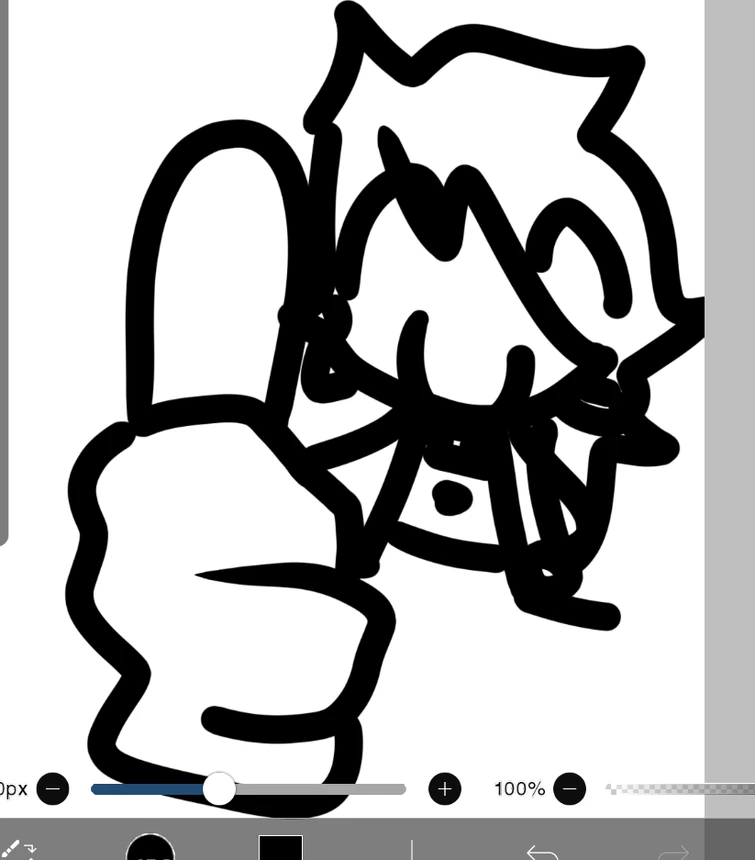This screenshot has width=755, height=860.
Task: Tap the minus icon to shrink brush size
Action: point(53,789)
